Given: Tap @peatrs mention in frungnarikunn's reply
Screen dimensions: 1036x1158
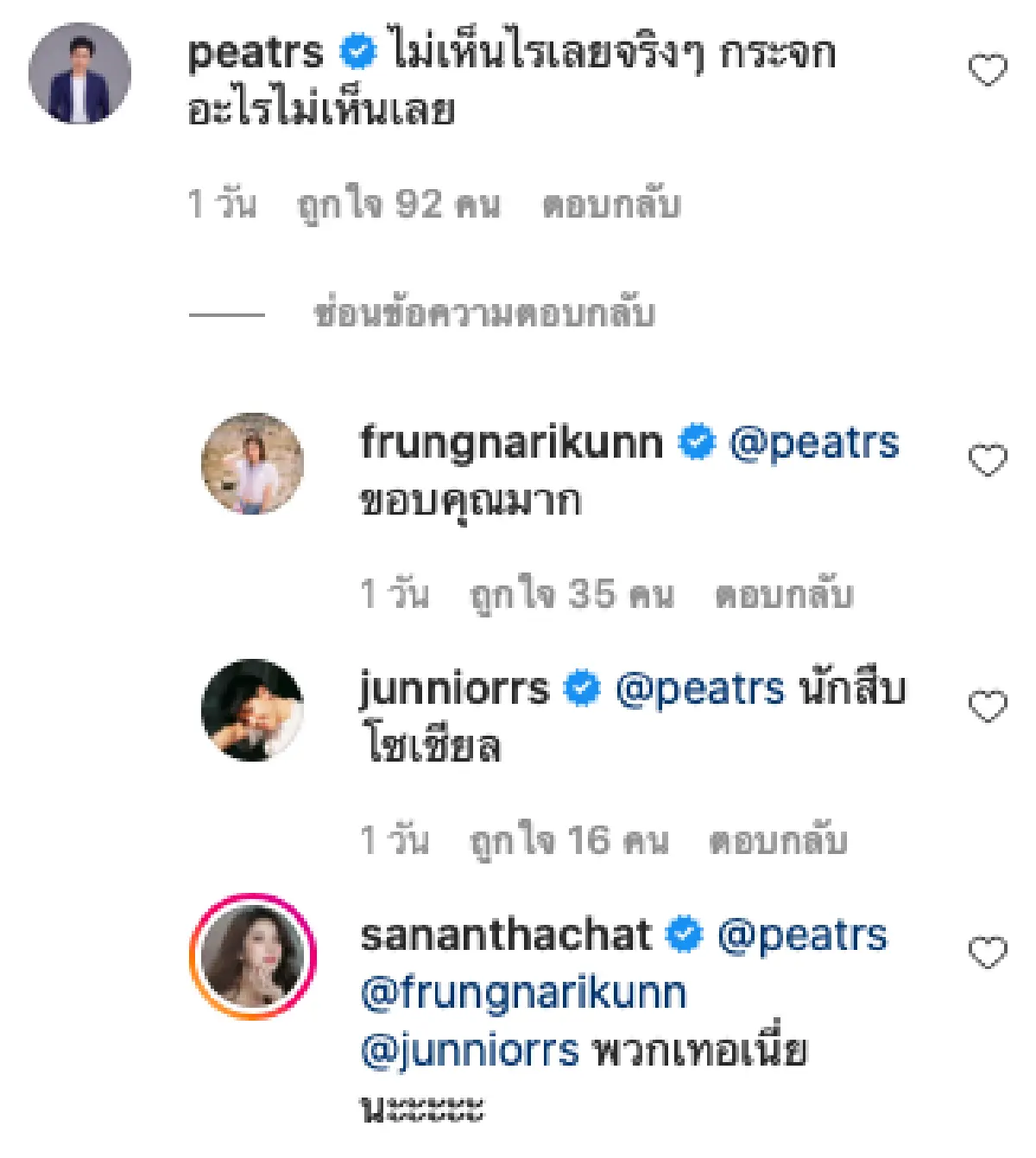Looking at the screenshot, I should (x=811, y=444).
